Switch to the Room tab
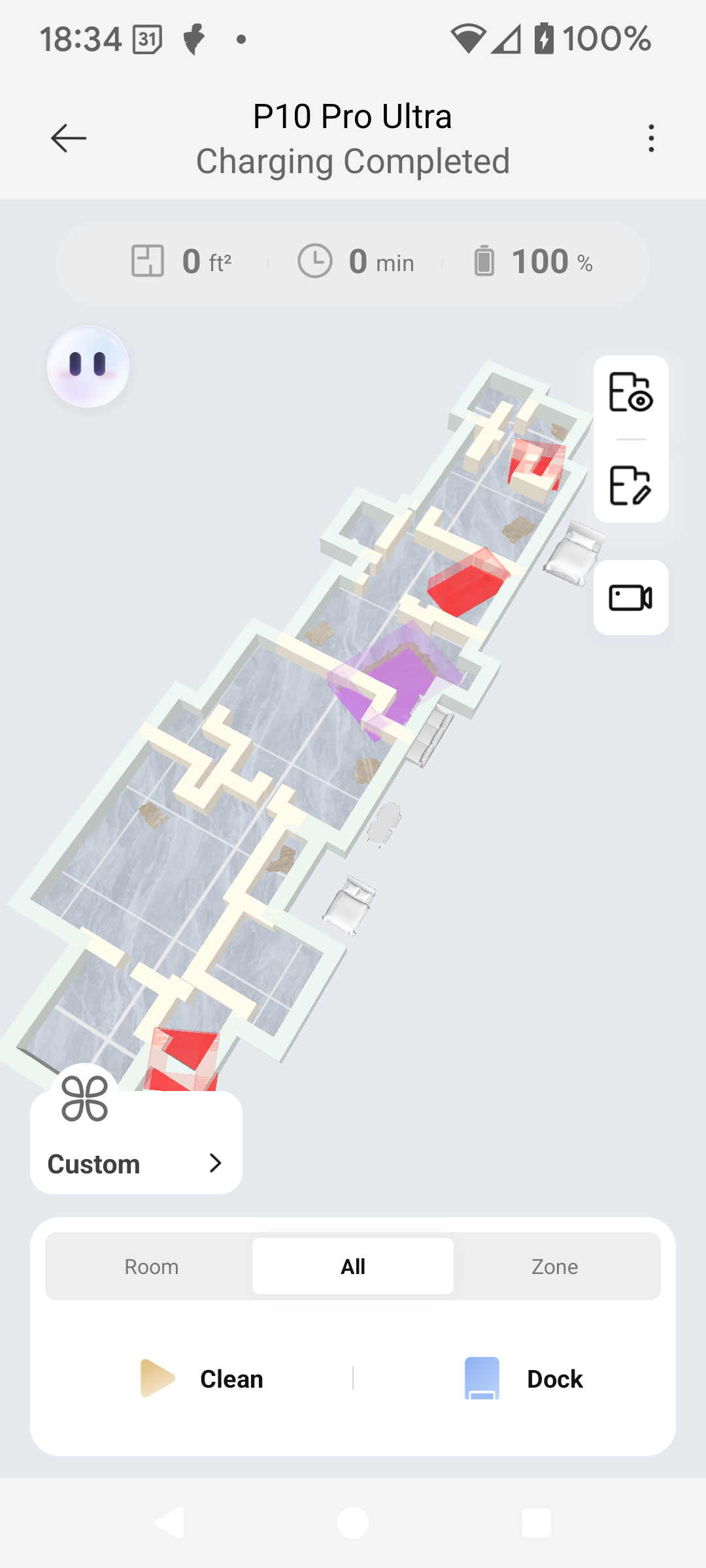The image size is (706, 1568). click(151, 1266)
